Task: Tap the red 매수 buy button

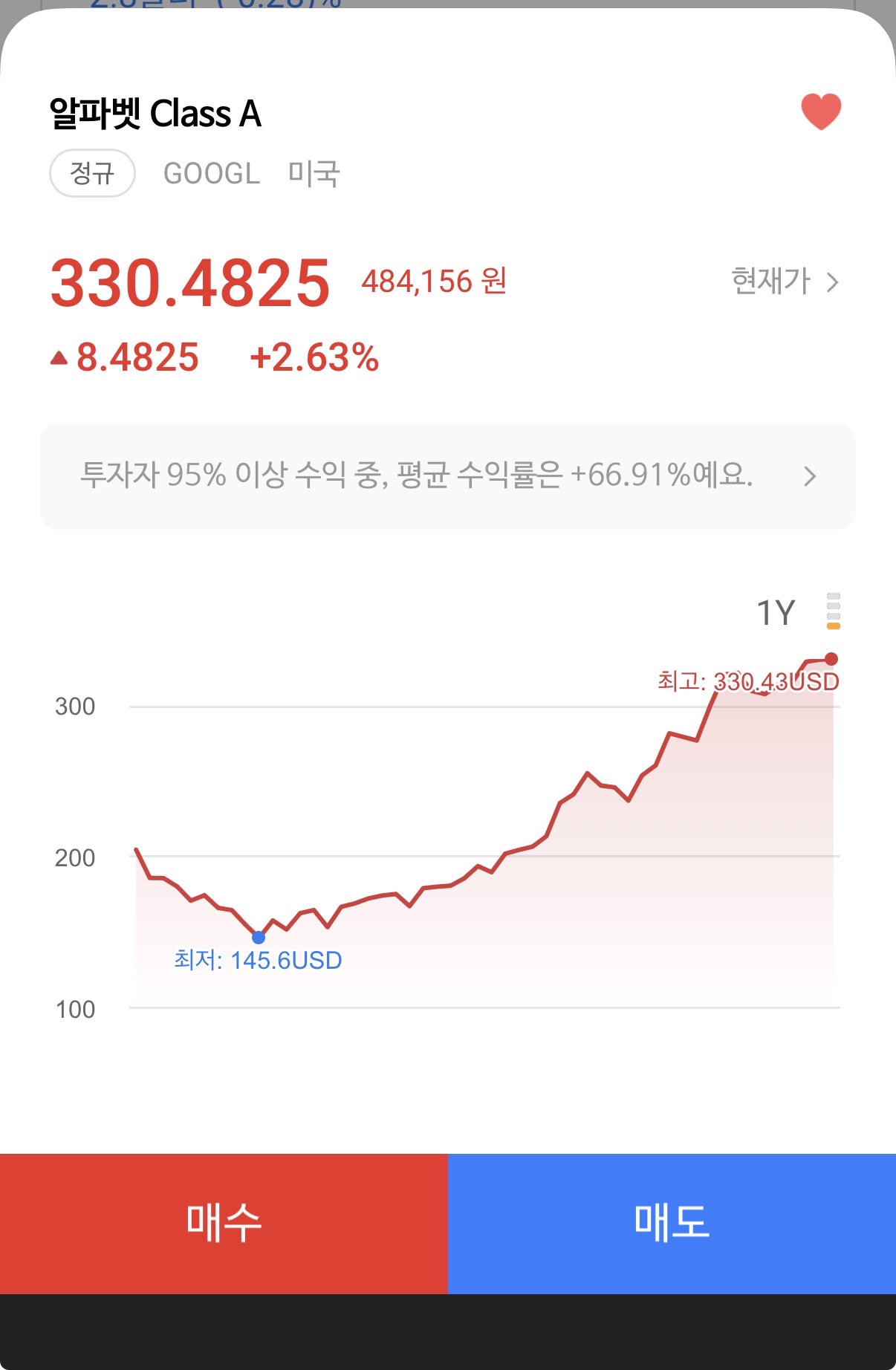Action: tap(224, 1223)
